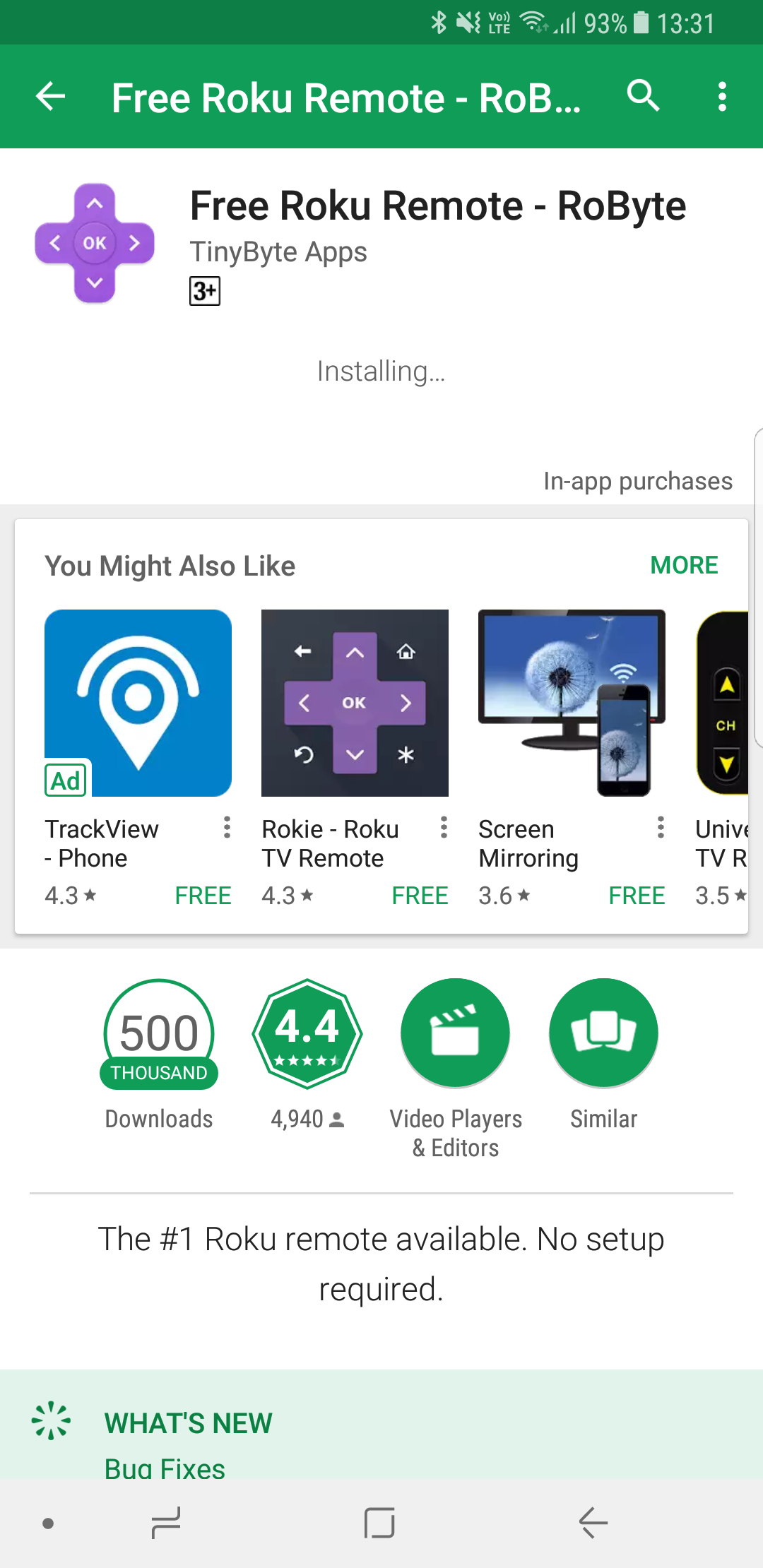
Task: Tap the system home button
Action: (379, 1523)
